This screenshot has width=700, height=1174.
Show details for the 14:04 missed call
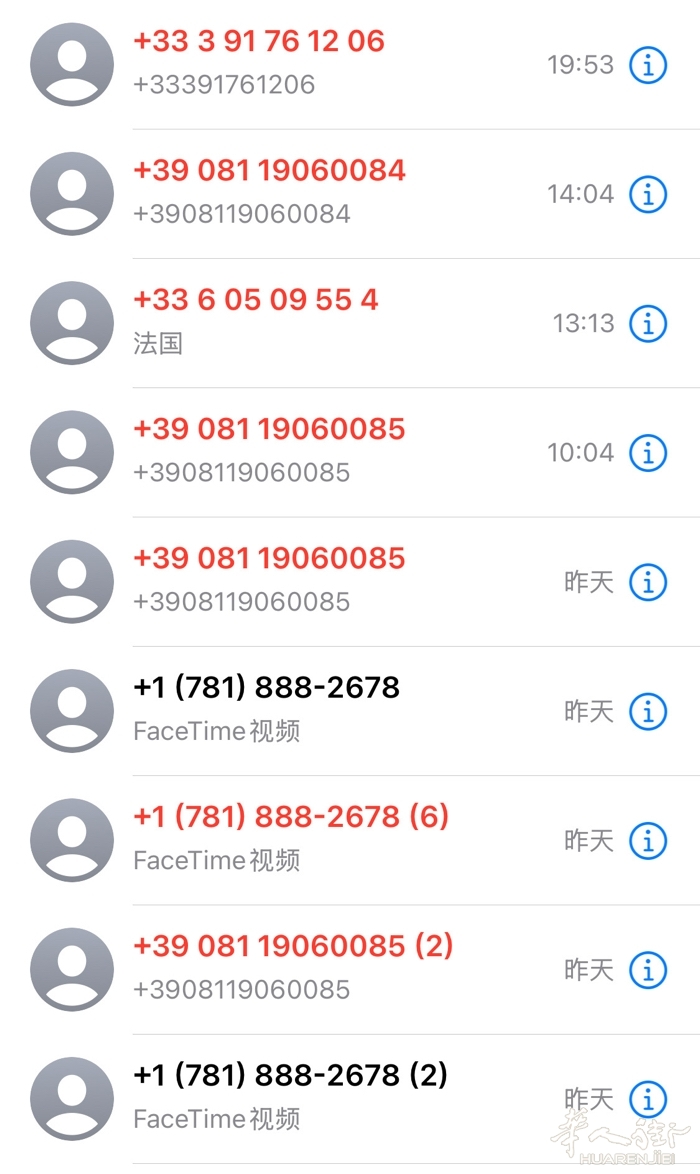tap(647, 194)
